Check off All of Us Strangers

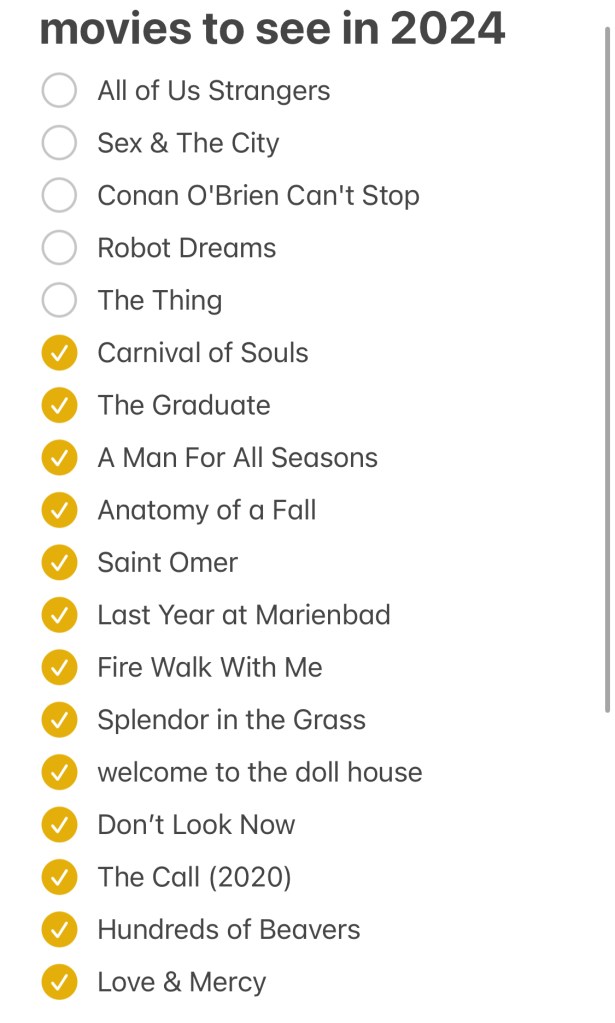point(59,91)
